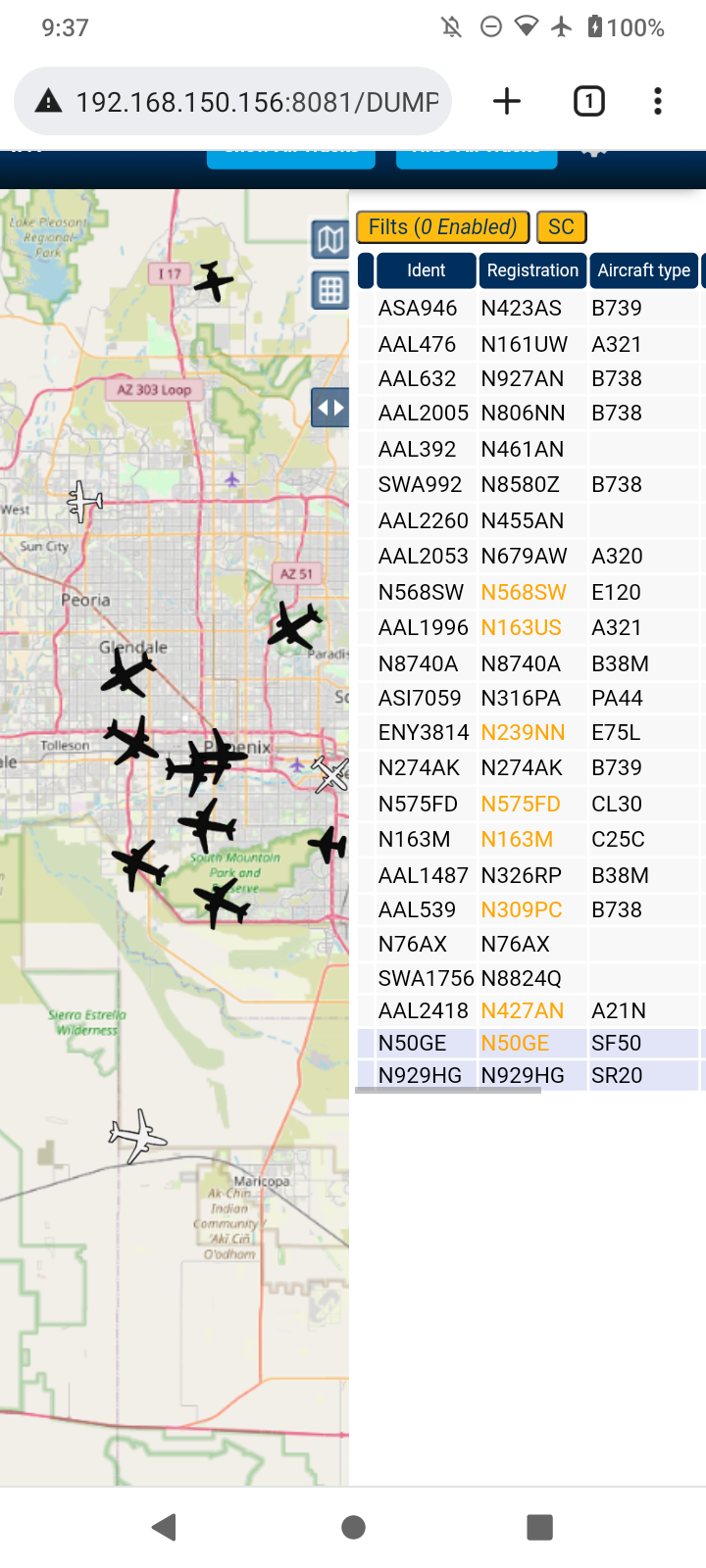Select the ASA946 aircraft row
Screen dimensions: 706x1568
[x=529, y=308]
